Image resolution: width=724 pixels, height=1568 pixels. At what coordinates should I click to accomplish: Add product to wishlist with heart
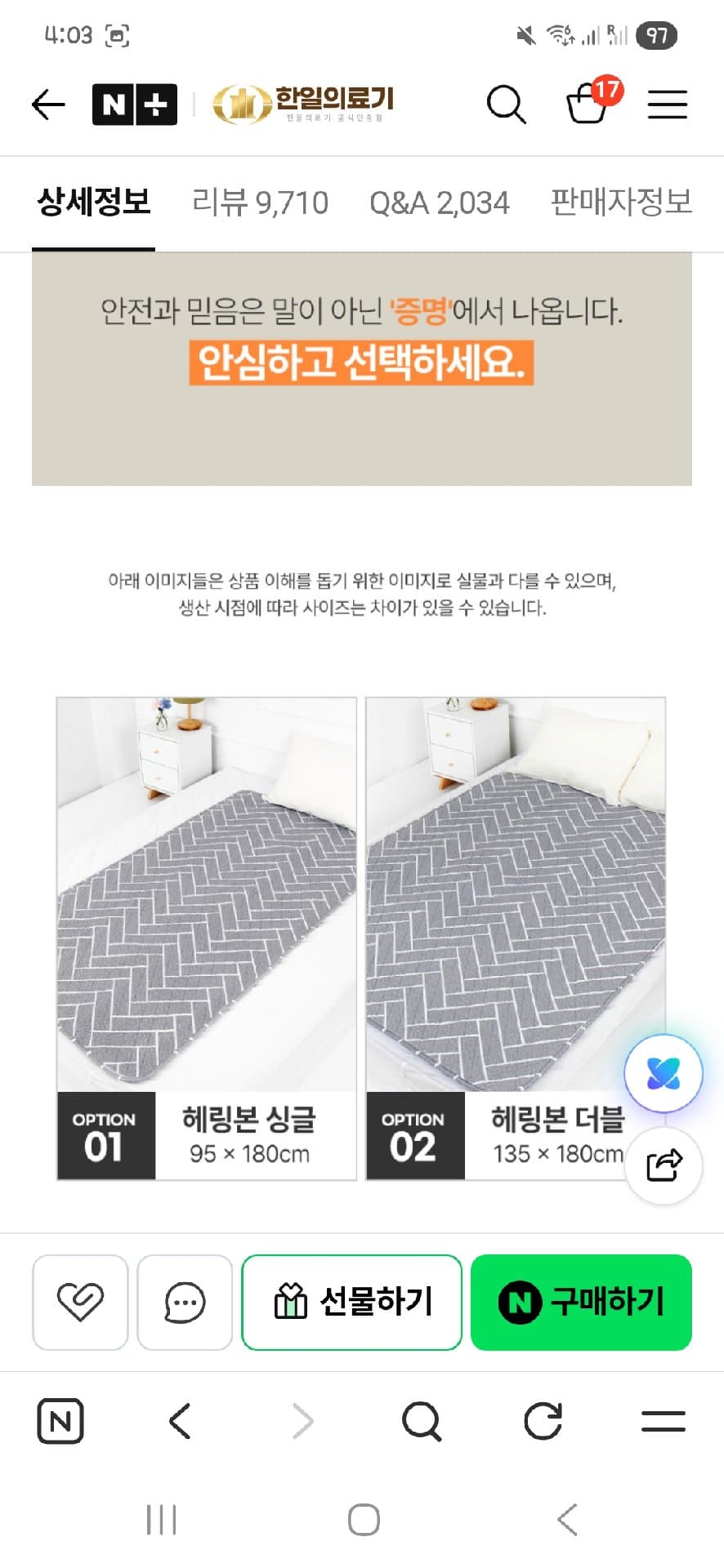[80, 1302]
